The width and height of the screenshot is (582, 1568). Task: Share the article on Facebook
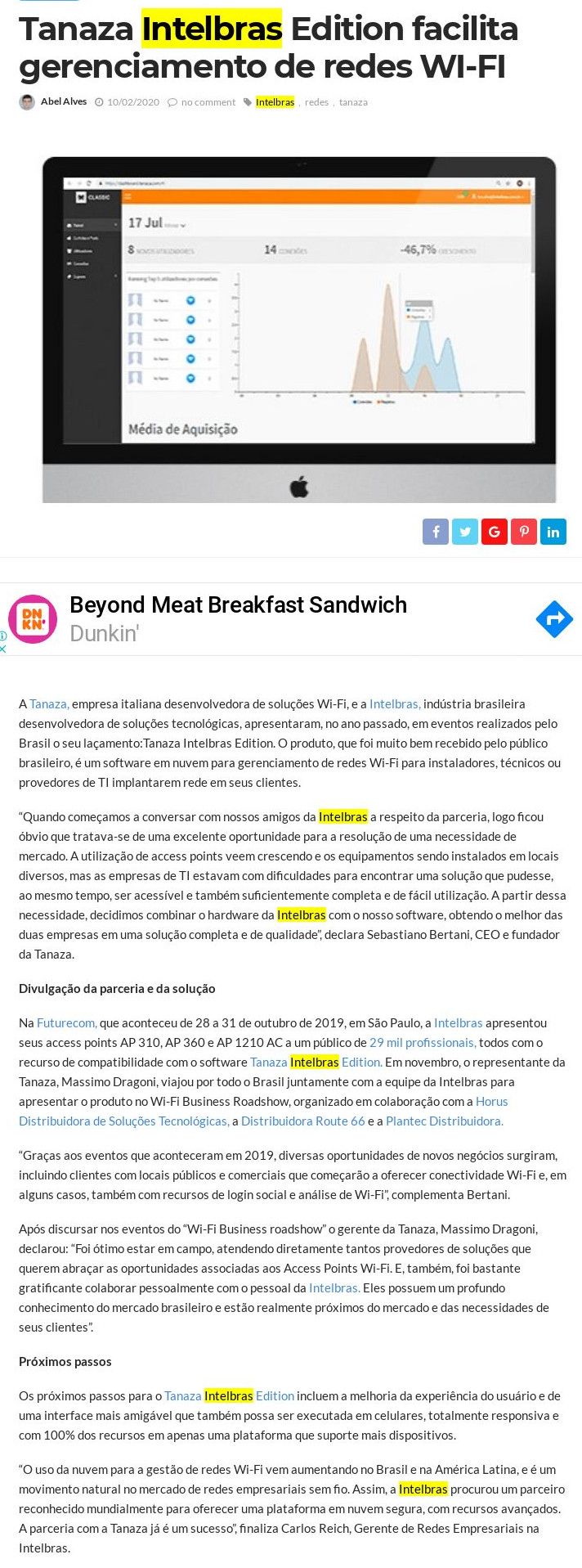(x=436, y=532)
